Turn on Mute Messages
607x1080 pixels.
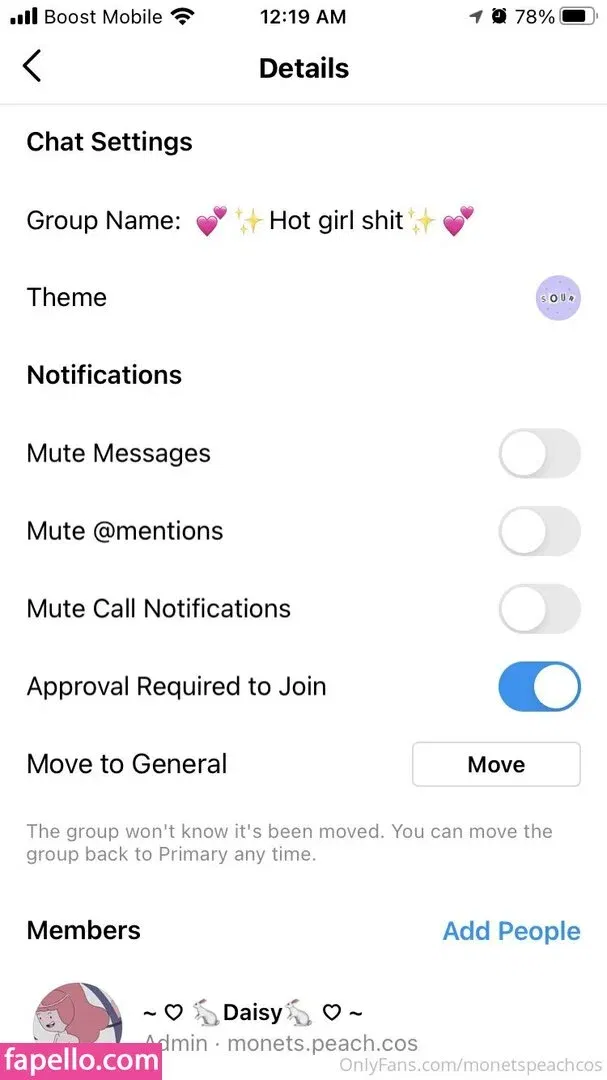(x=539, y=453)
